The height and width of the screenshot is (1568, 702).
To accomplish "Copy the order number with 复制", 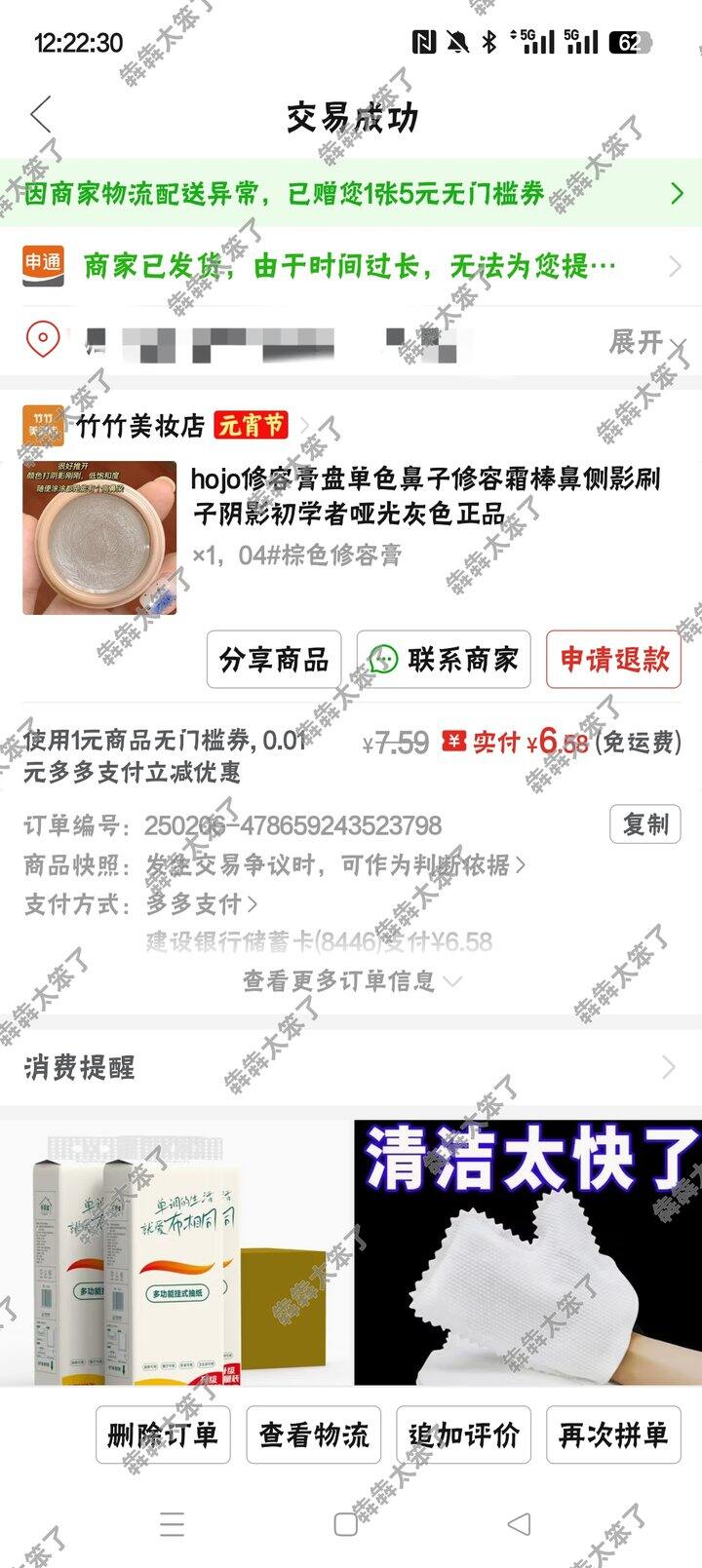I will pyautogui.click(x=644, y=824).
